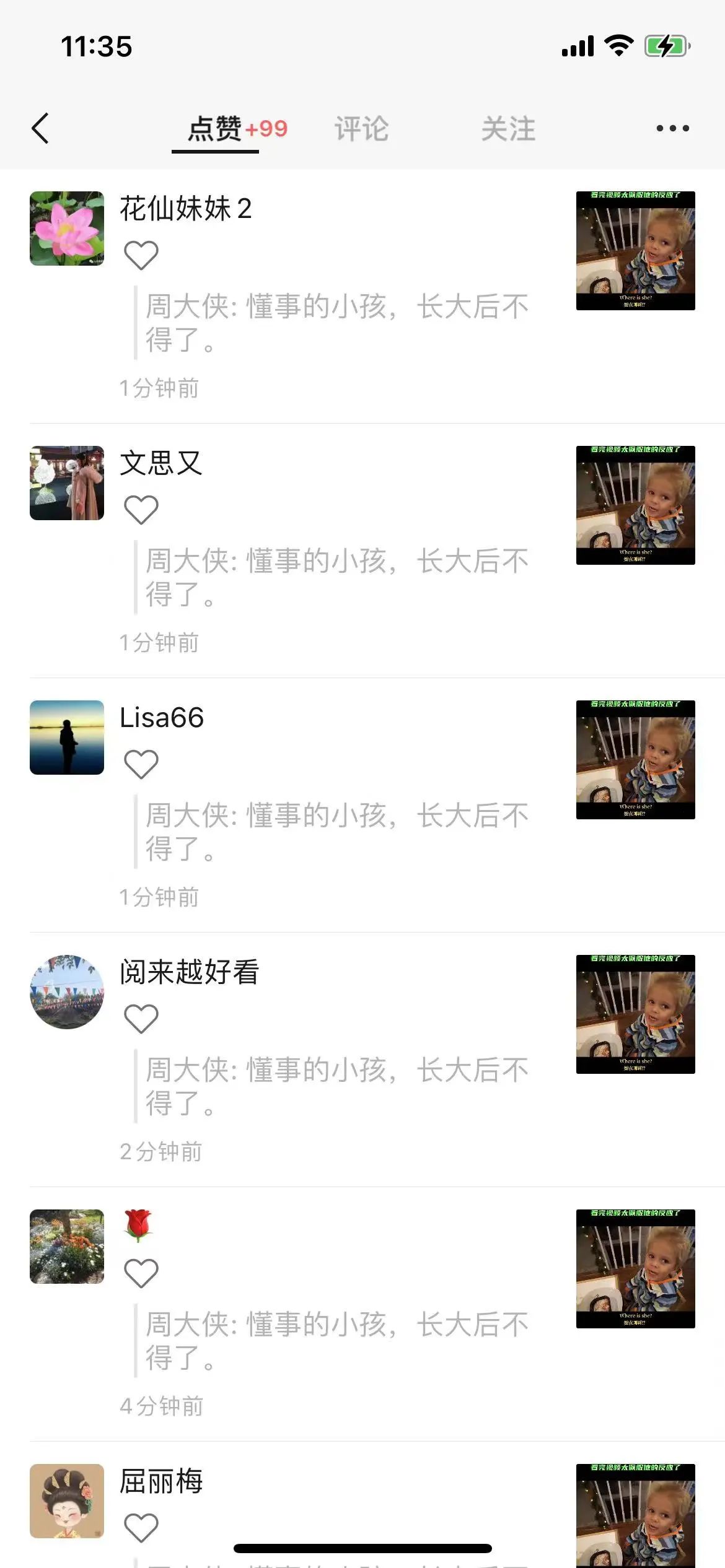View the liked comment in 花仙妹妹 2's row
Screen dimensions: 725x1568
[x=336, y=323]
